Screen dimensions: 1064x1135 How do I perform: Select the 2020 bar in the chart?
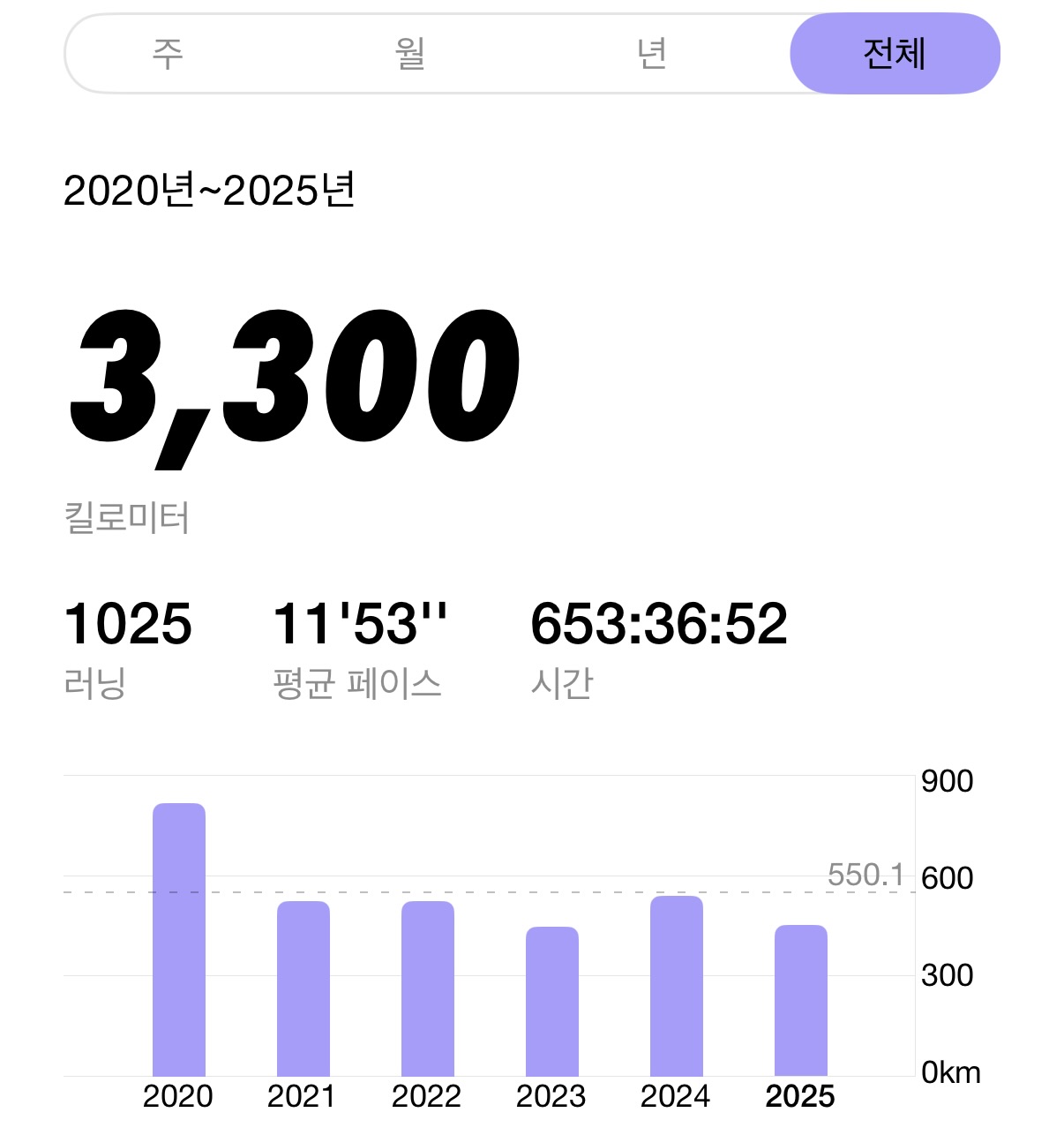click(179, 936)
